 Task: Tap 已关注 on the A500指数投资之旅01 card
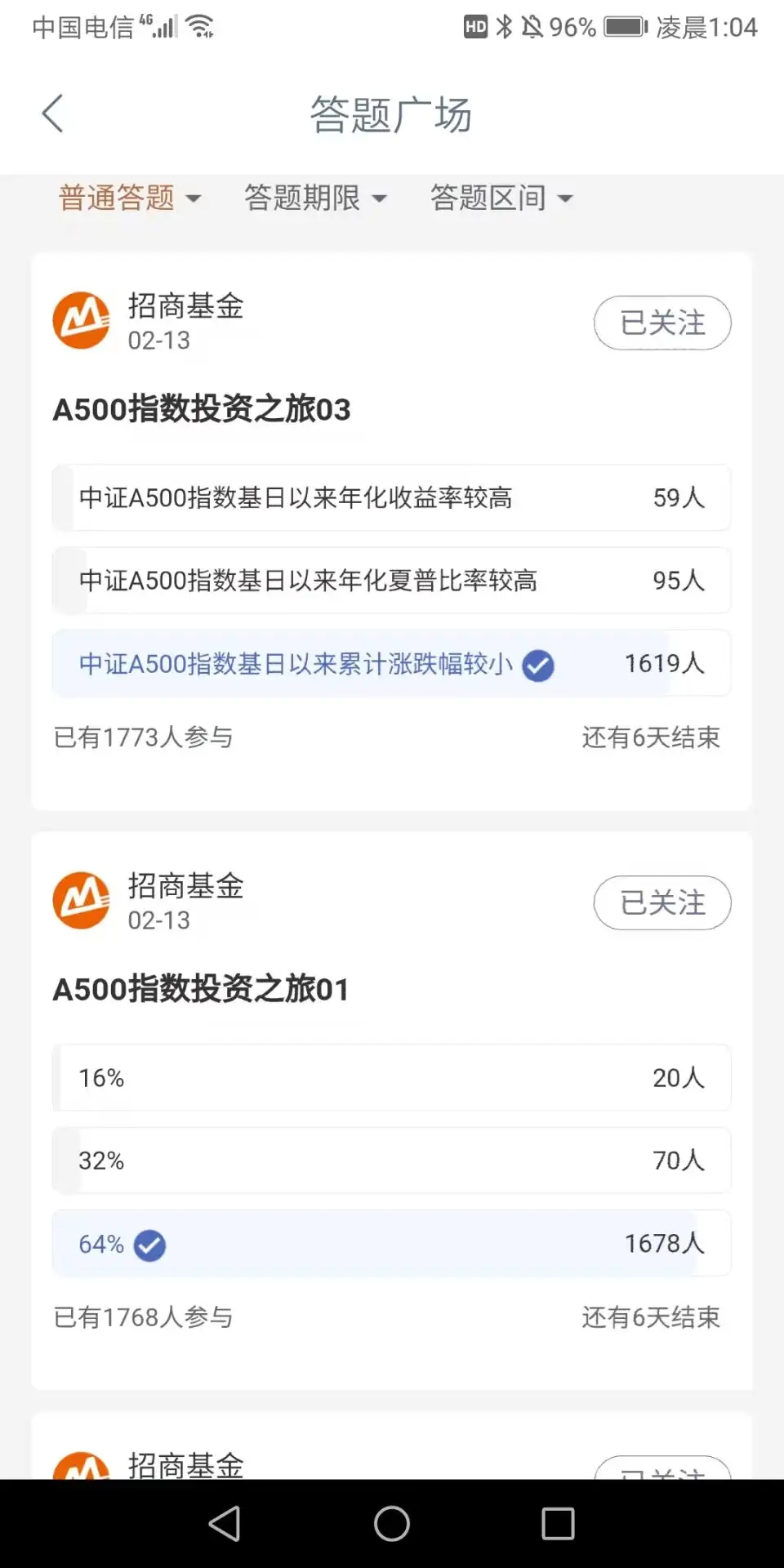pos(661,902)
